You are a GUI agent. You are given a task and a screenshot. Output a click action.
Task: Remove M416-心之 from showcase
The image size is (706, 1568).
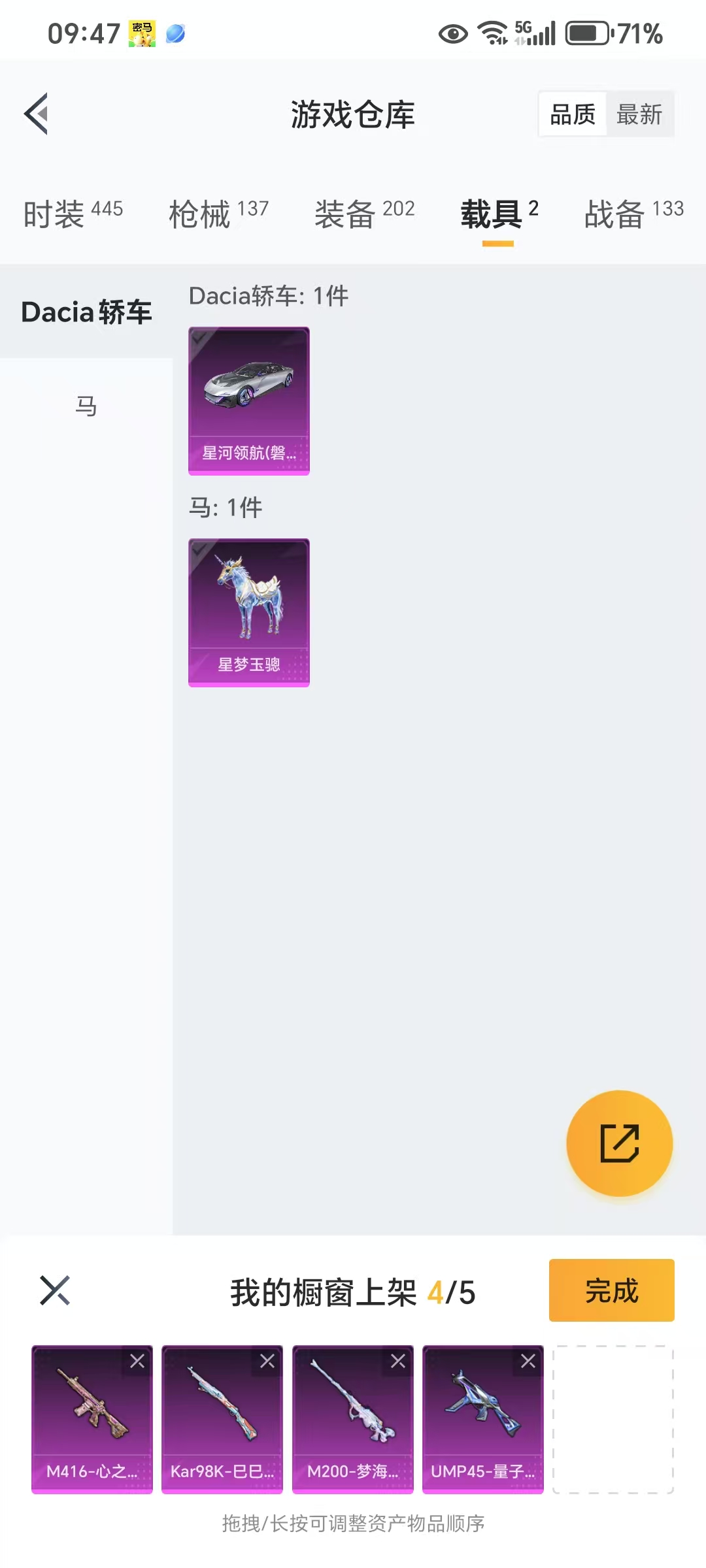[x=137, y=1362]
